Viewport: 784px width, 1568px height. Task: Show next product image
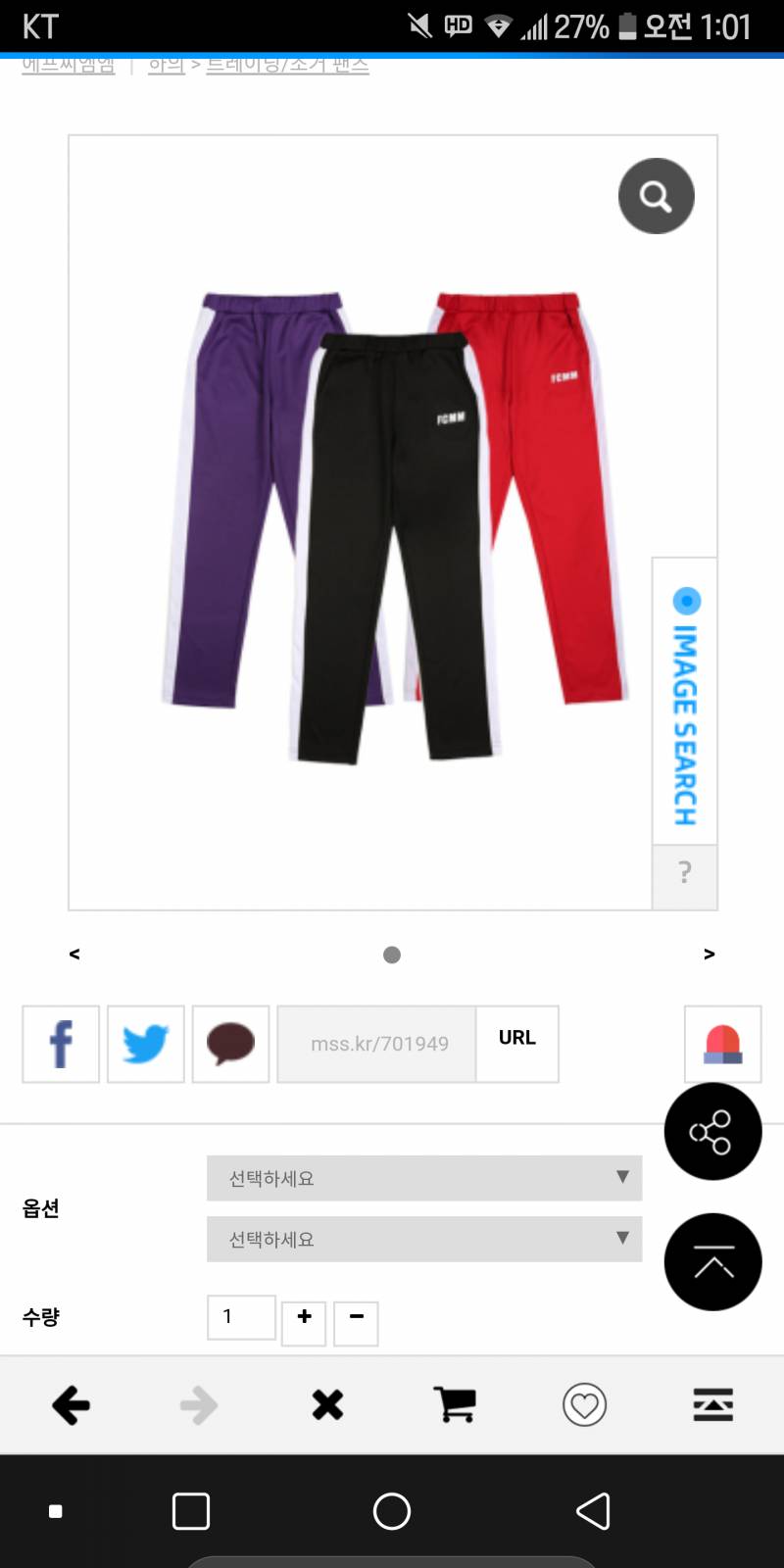[710, 954]
